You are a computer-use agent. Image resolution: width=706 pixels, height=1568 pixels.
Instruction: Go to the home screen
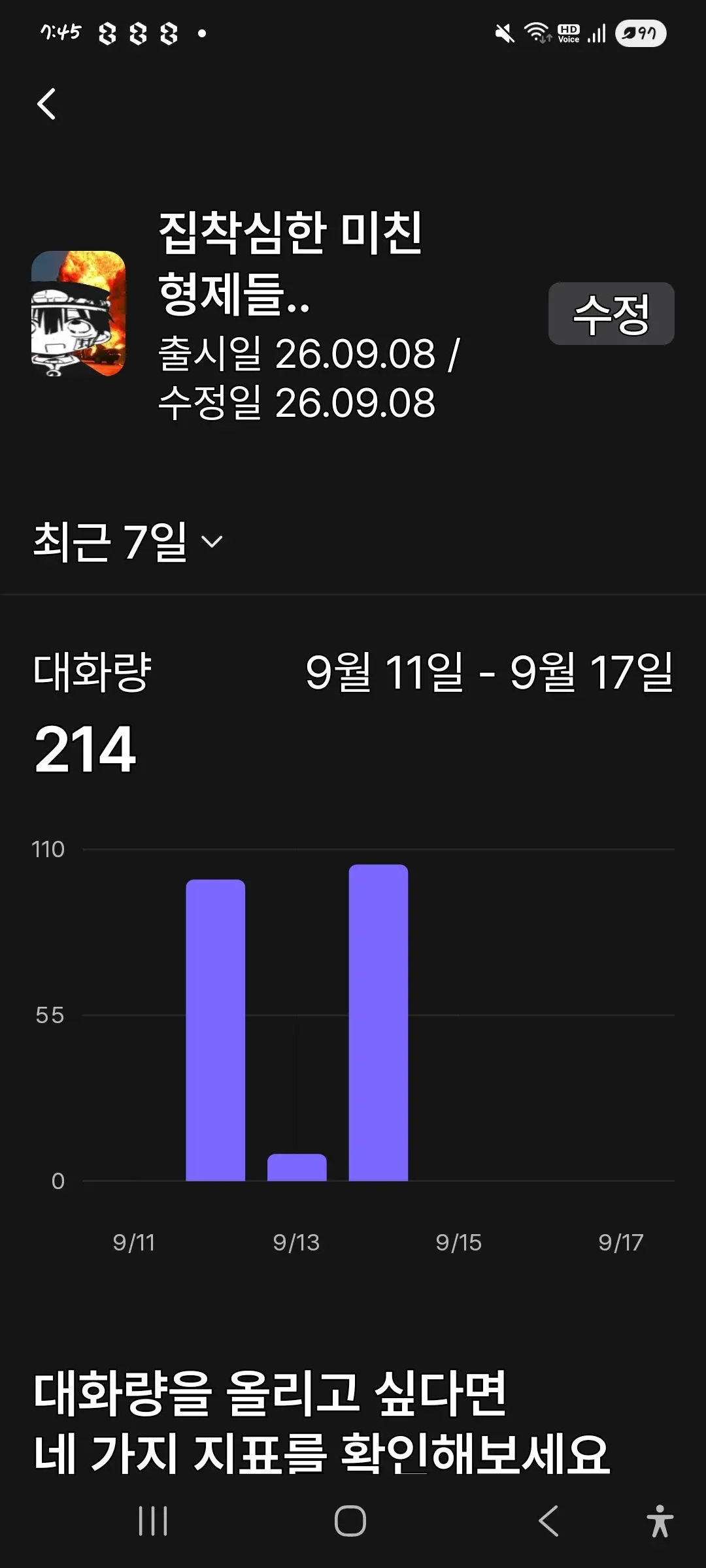[350, 1521]
